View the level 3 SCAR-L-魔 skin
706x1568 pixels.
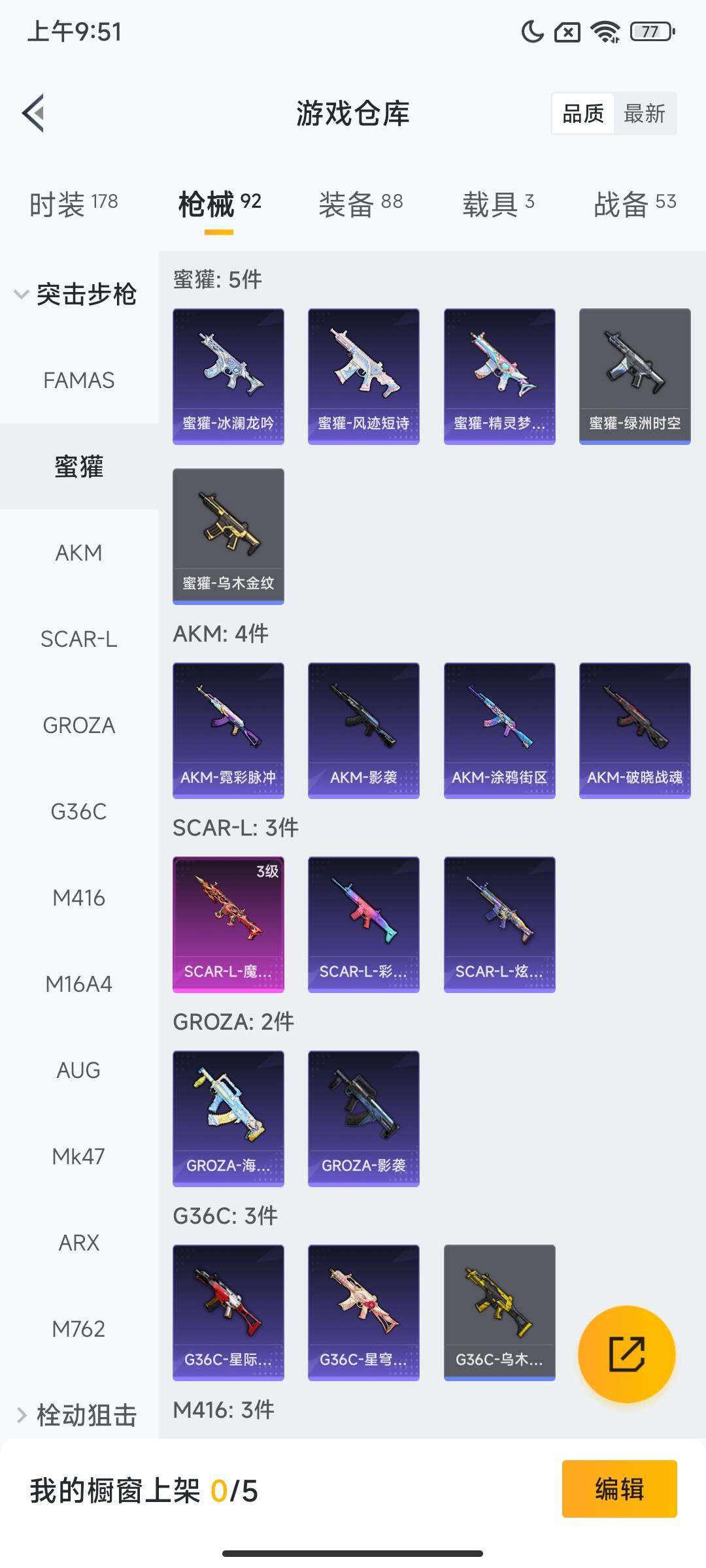point(228,923)
